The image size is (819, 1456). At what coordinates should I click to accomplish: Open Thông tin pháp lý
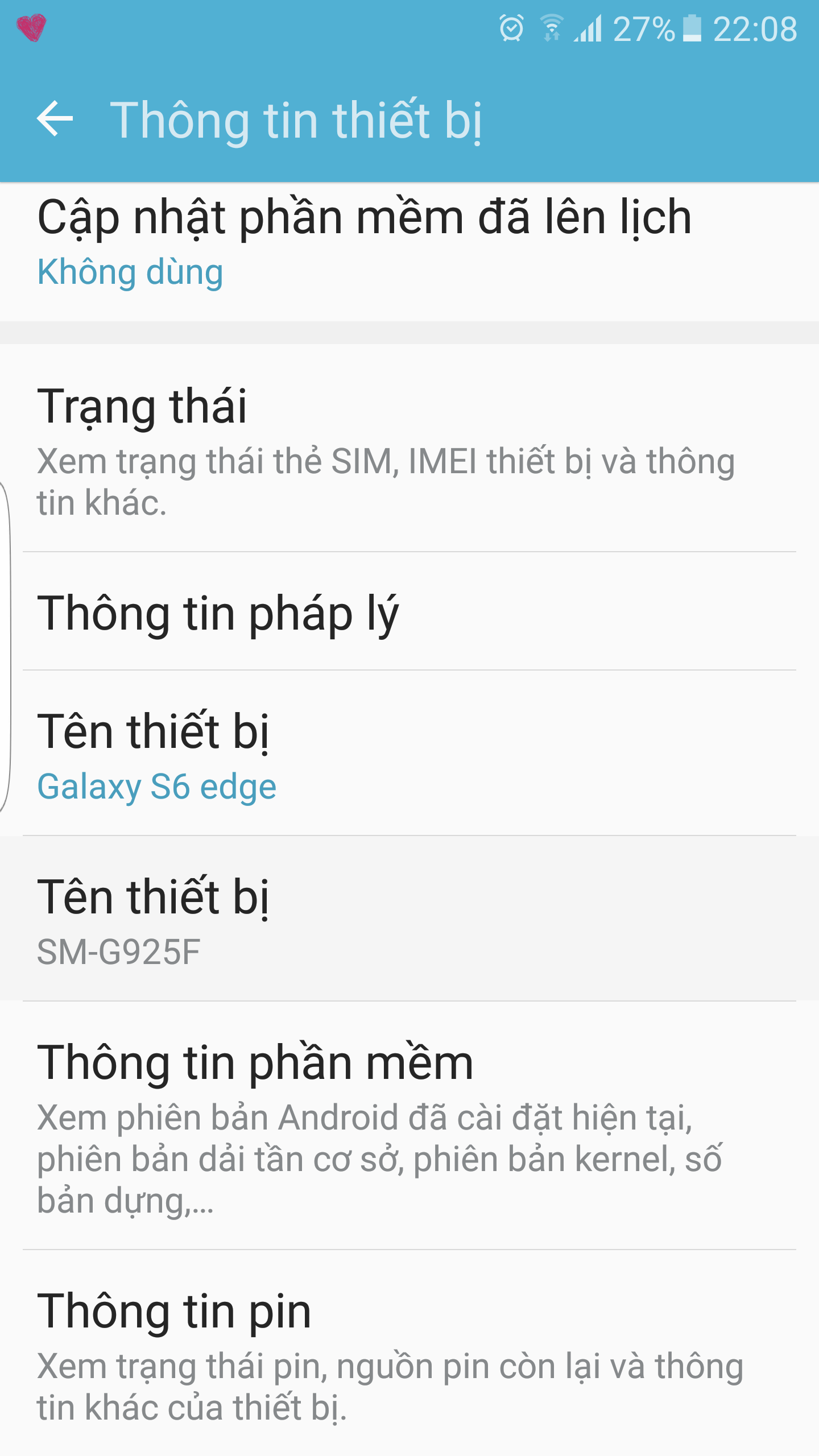(409, 611)
